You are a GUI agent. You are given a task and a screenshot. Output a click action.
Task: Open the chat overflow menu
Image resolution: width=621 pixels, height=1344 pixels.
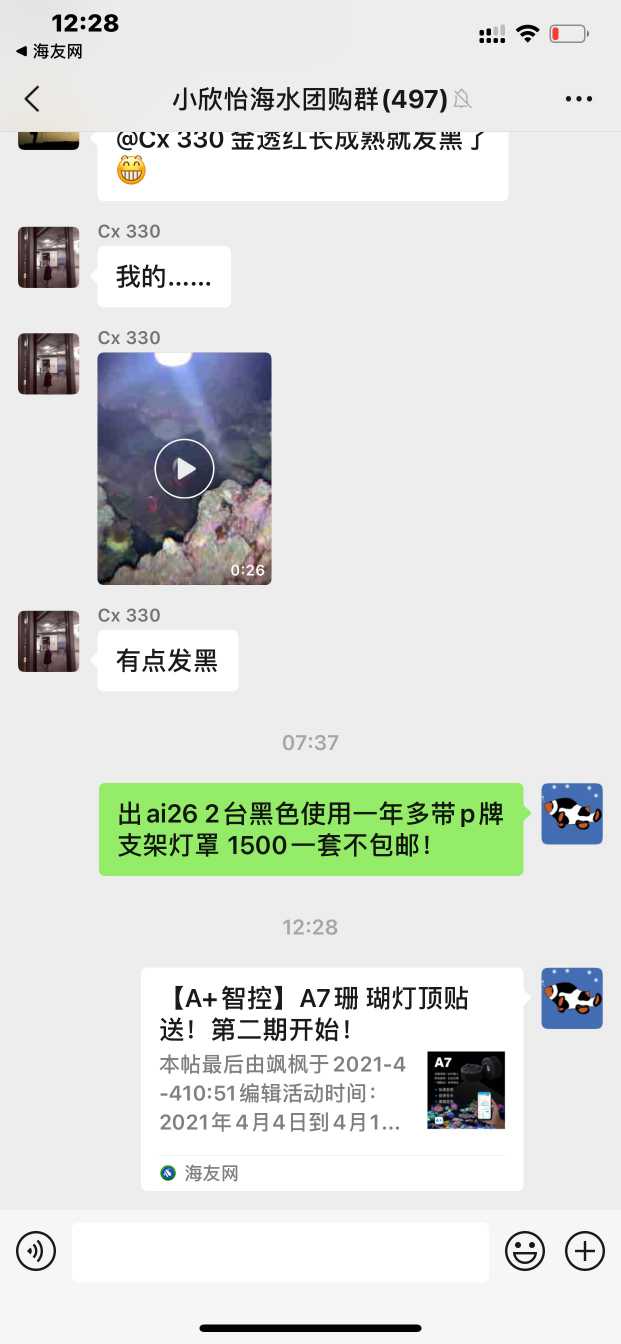pyautogui.click(x=579, y=98)
